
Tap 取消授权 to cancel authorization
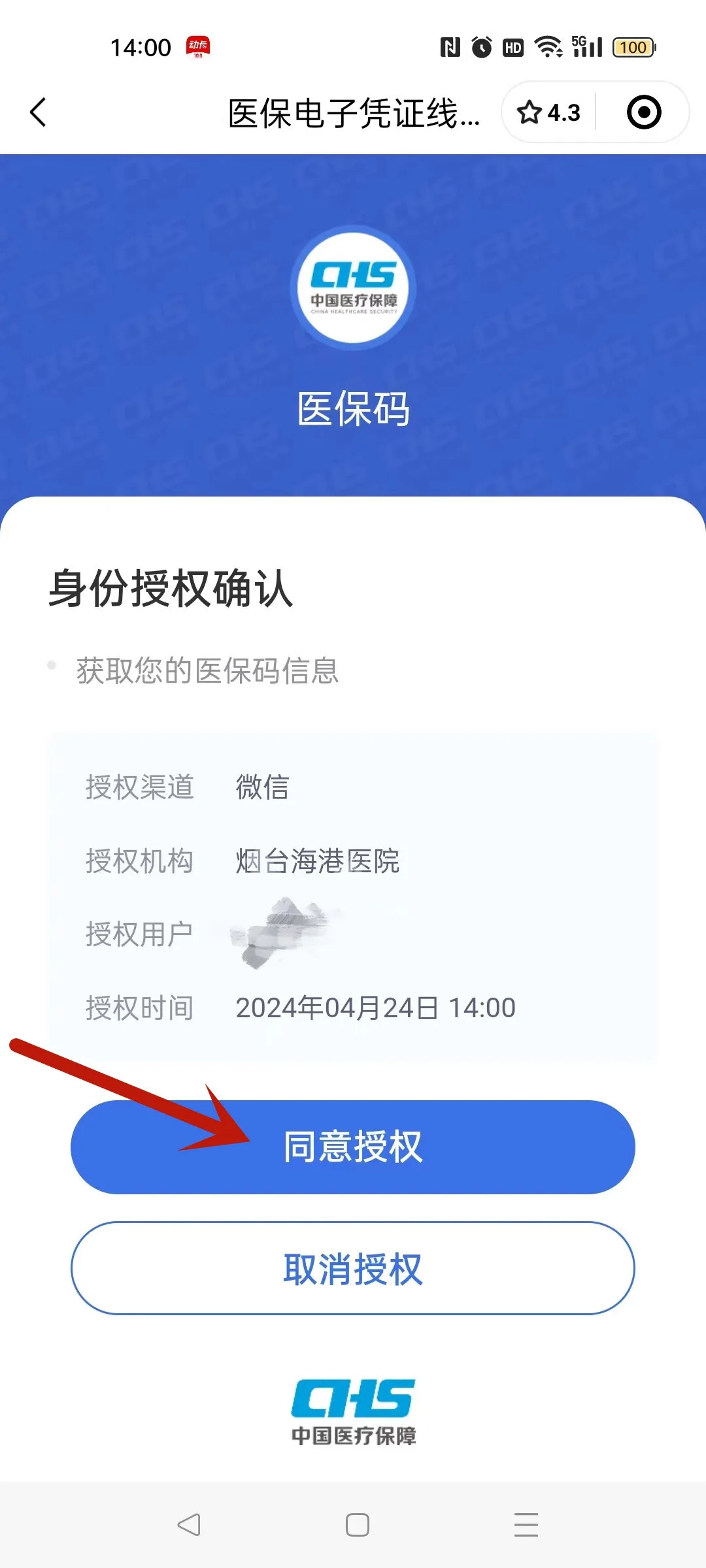353,1268
